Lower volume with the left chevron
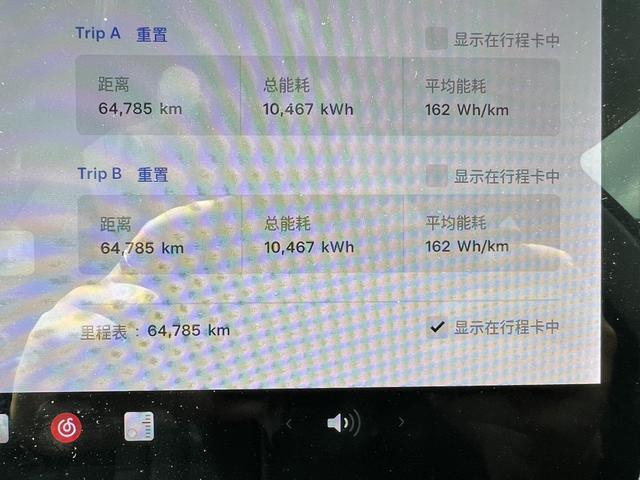640x480 pixels. (x=289, y=424)
